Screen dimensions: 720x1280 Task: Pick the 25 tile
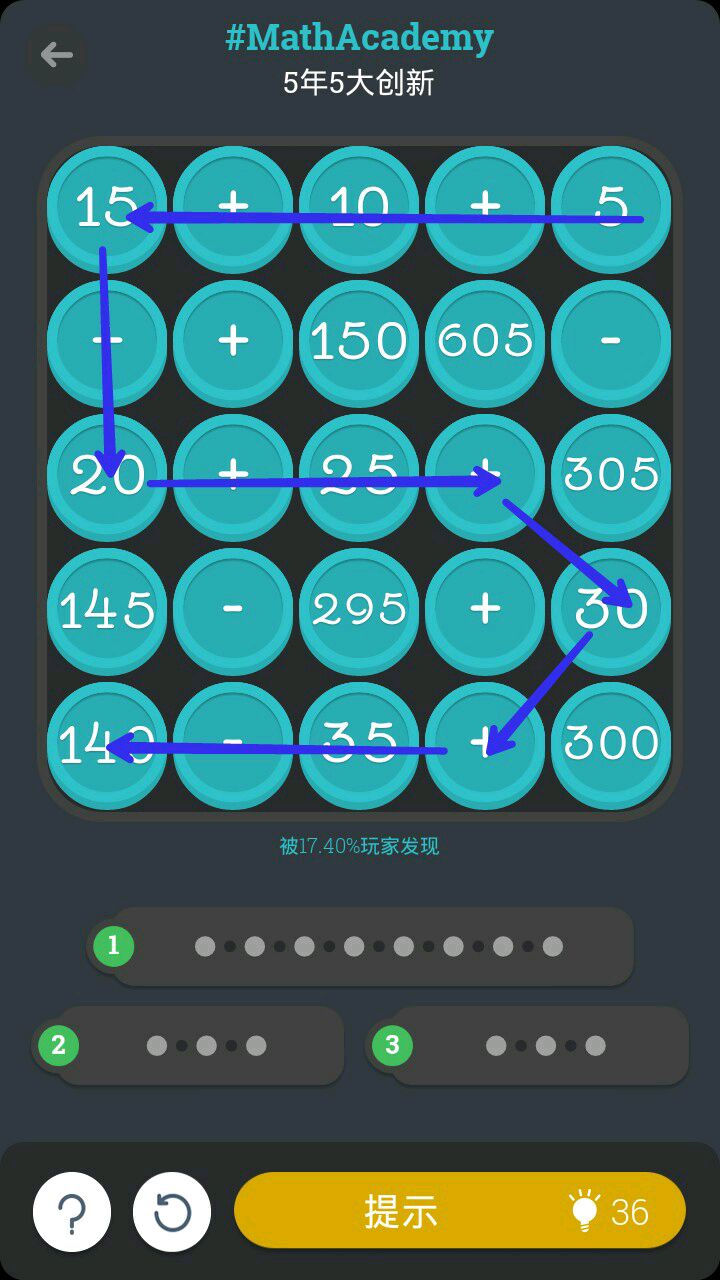(x=359, y=475)
